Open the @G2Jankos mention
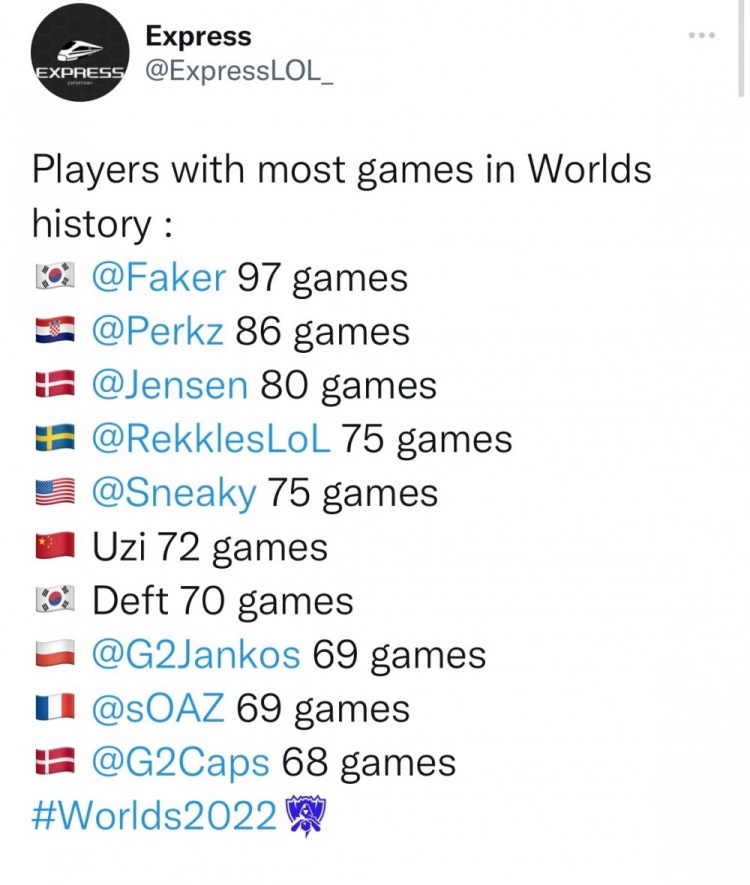Screen dimensions: 750x885 point(196,656)
